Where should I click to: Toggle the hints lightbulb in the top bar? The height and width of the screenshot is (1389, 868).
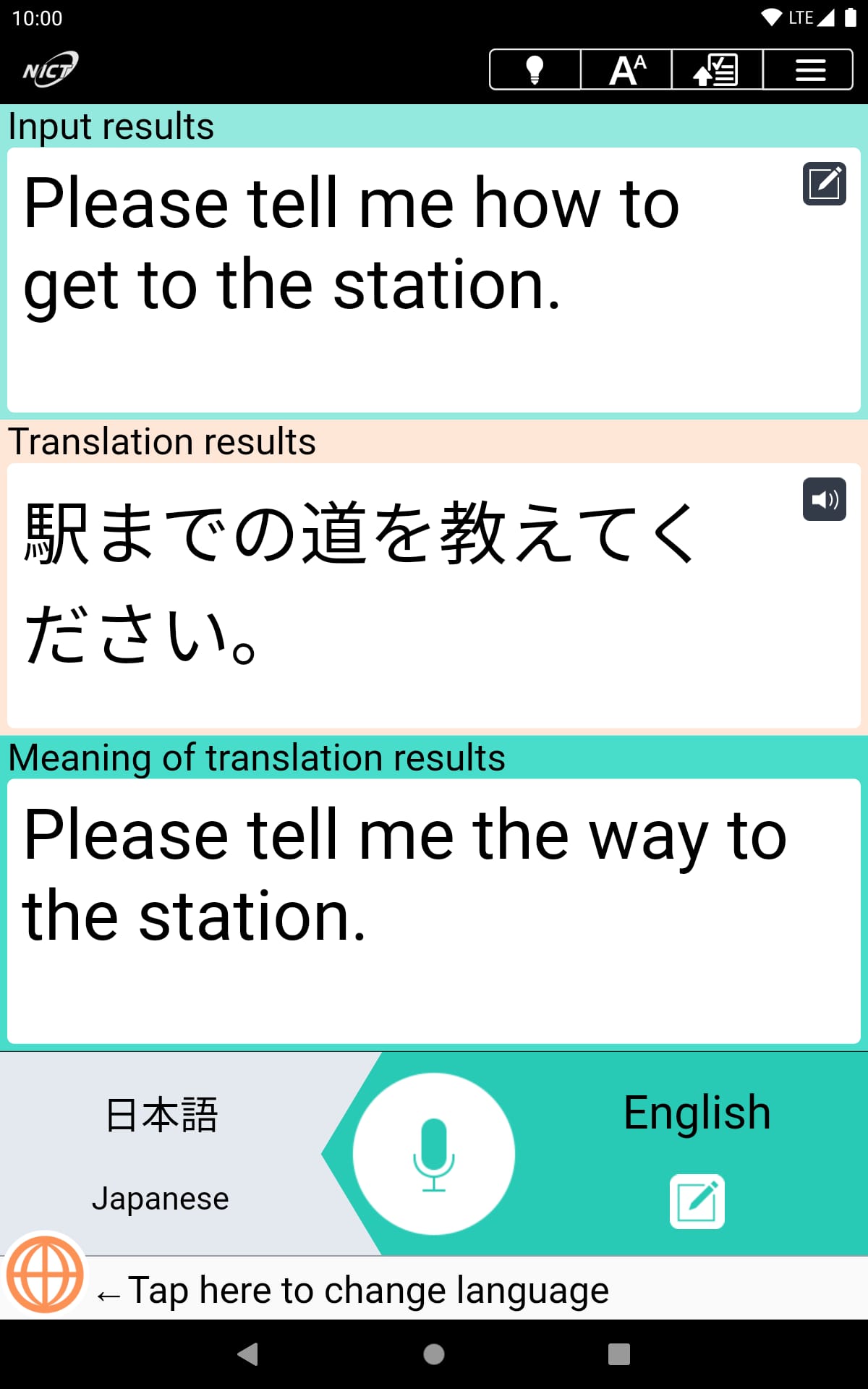tap(535, 69)
